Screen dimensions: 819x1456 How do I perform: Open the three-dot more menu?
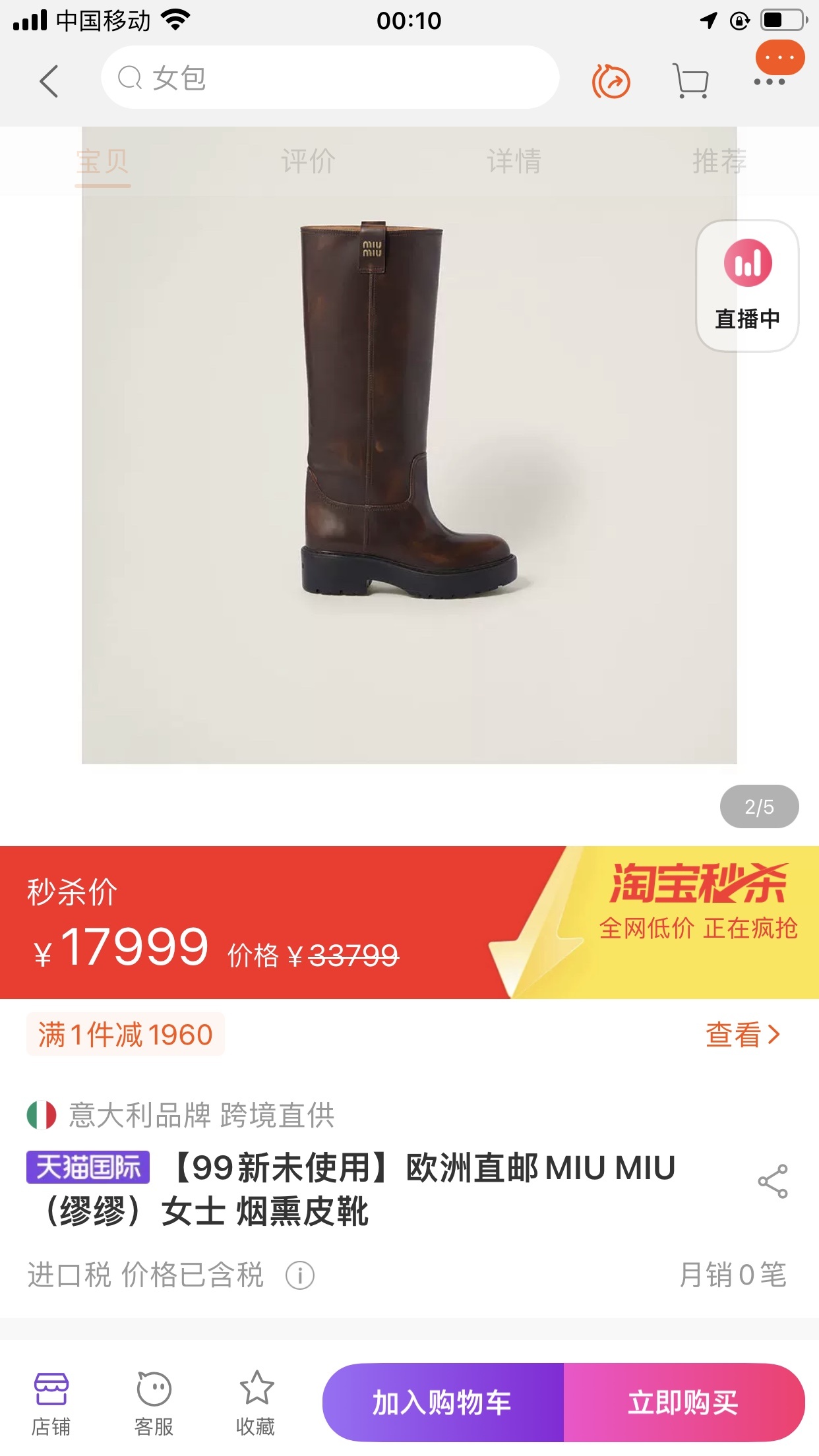pos(769,82)
